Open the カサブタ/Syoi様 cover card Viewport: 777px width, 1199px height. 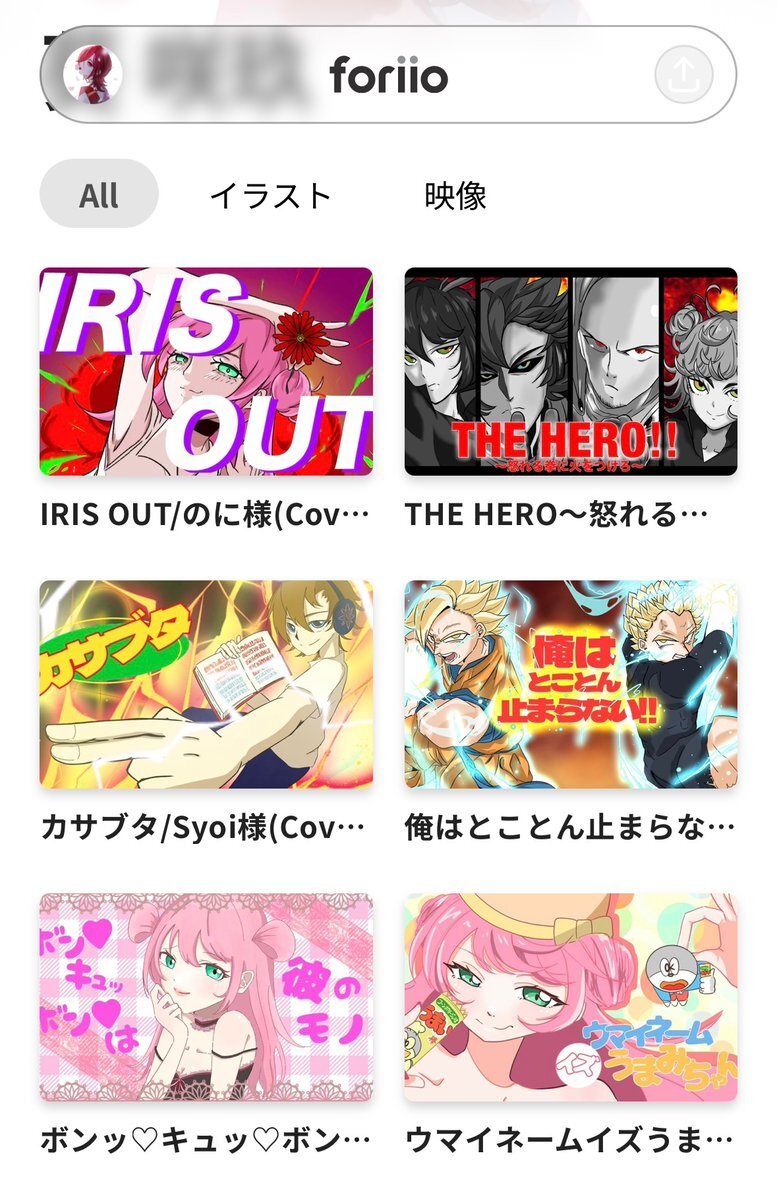(x=206, y=685)
